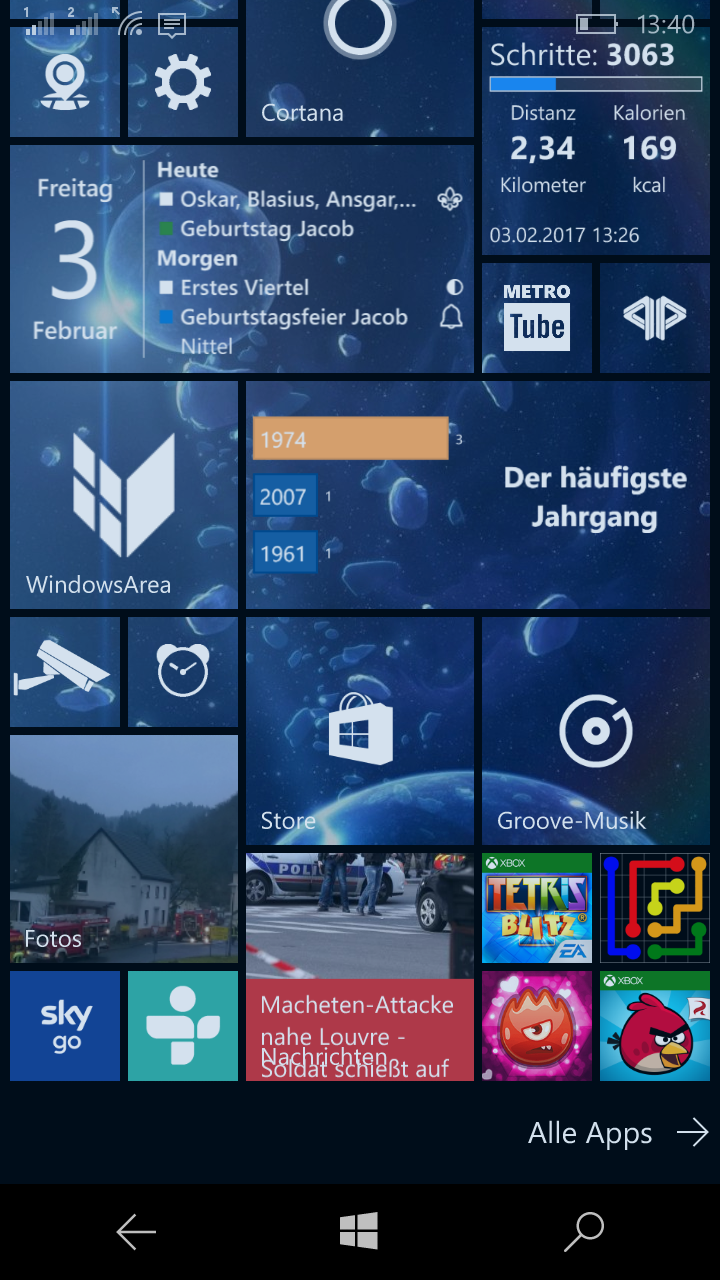Tap the search magnifier in the navigation bar

[x=584, y=1232]
